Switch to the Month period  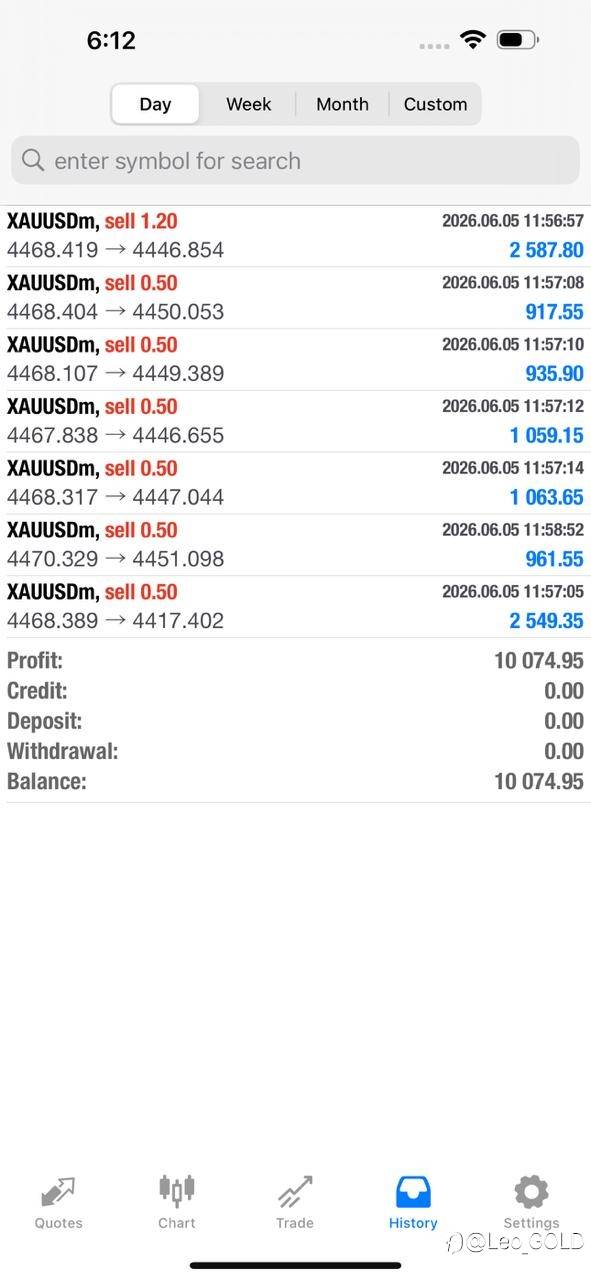[342, 104]
